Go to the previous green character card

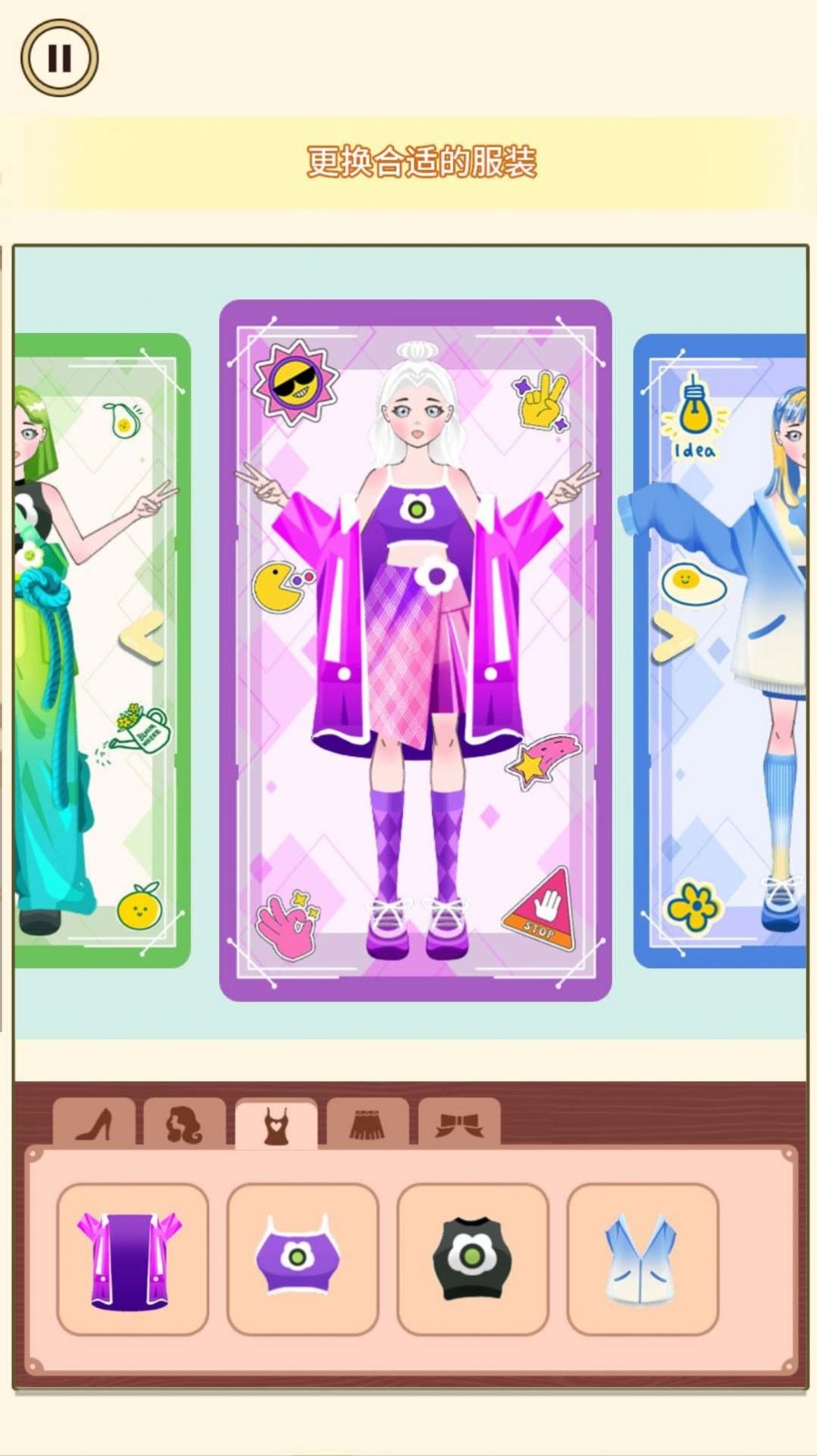tap(143, 635)
